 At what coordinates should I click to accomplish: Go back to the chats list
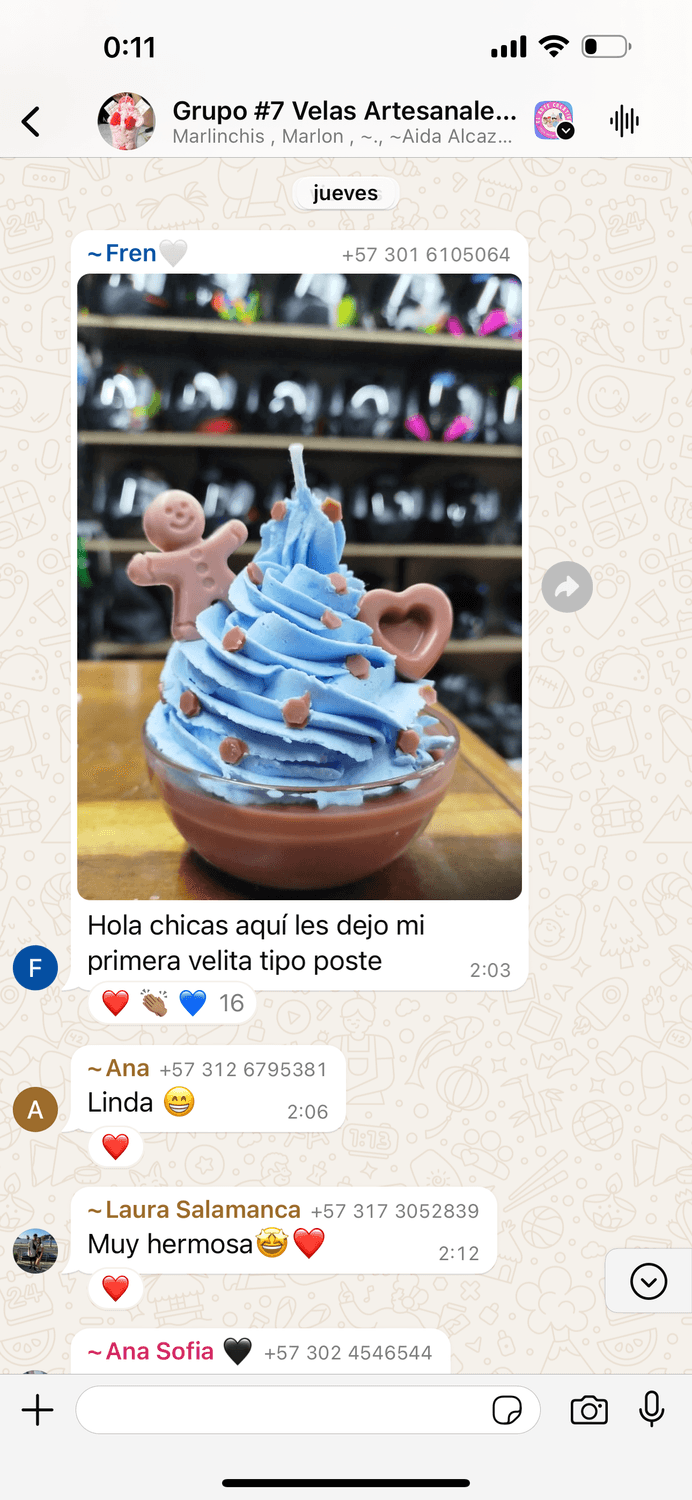tap(31, 122)
